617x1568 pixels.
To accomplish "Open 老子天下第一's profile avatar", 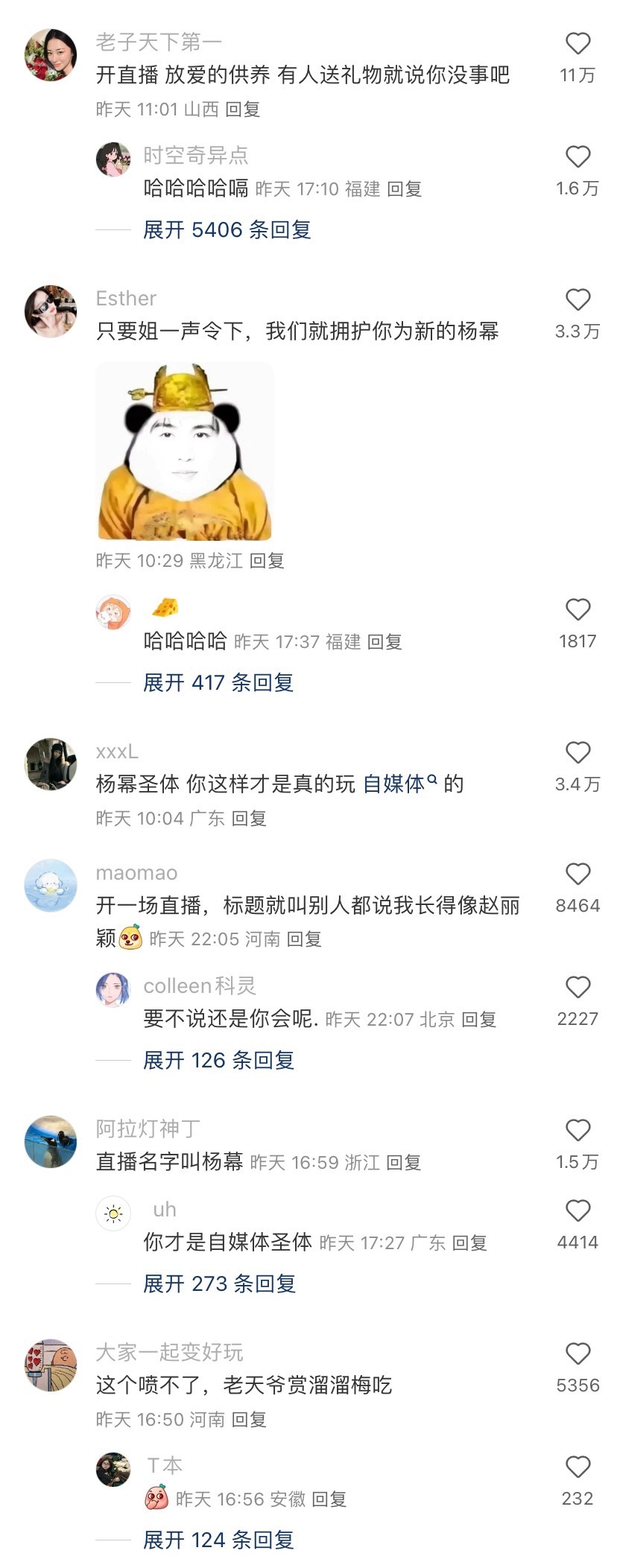I will coord(51,55).
